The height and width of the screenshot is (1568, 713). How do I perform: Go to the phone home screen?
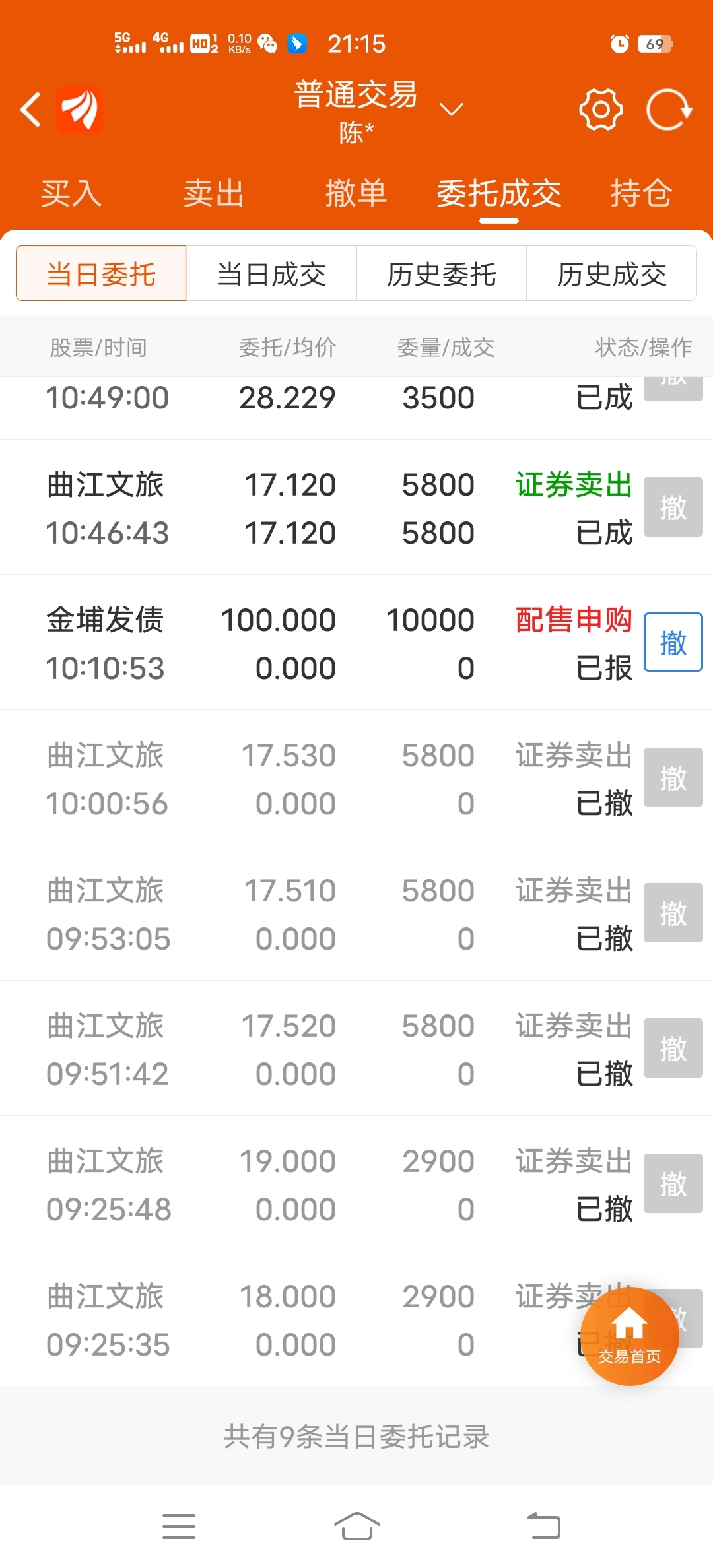click(x=356, y=1526)
